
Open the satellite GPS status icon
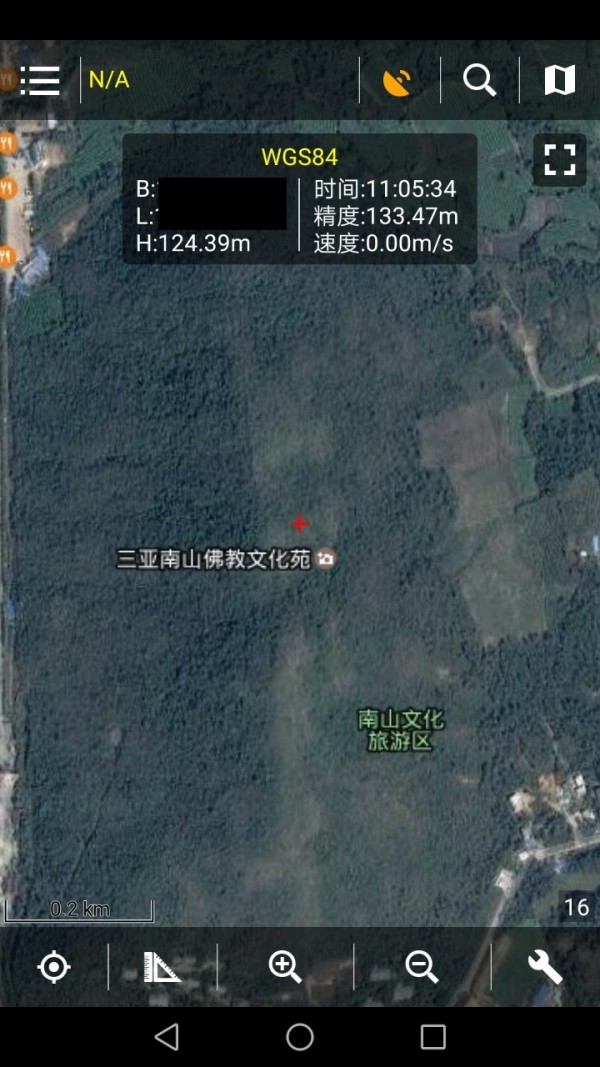point(398,80)
